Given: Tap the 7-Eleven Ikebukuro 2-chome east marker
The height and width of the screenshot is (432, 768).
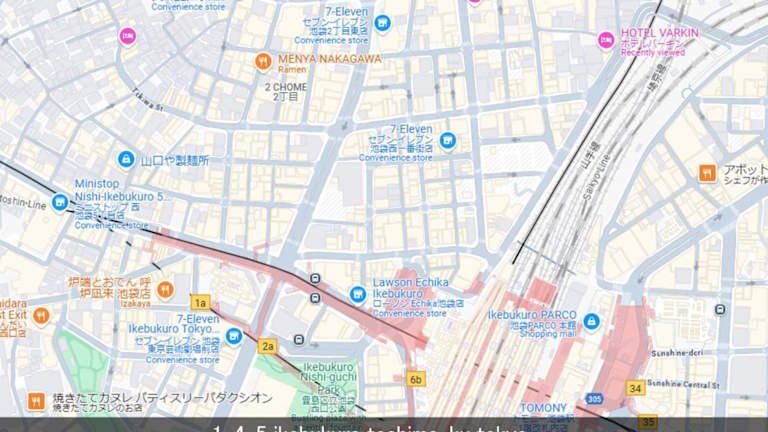Looking at the screenshot, I should point(381,23).
